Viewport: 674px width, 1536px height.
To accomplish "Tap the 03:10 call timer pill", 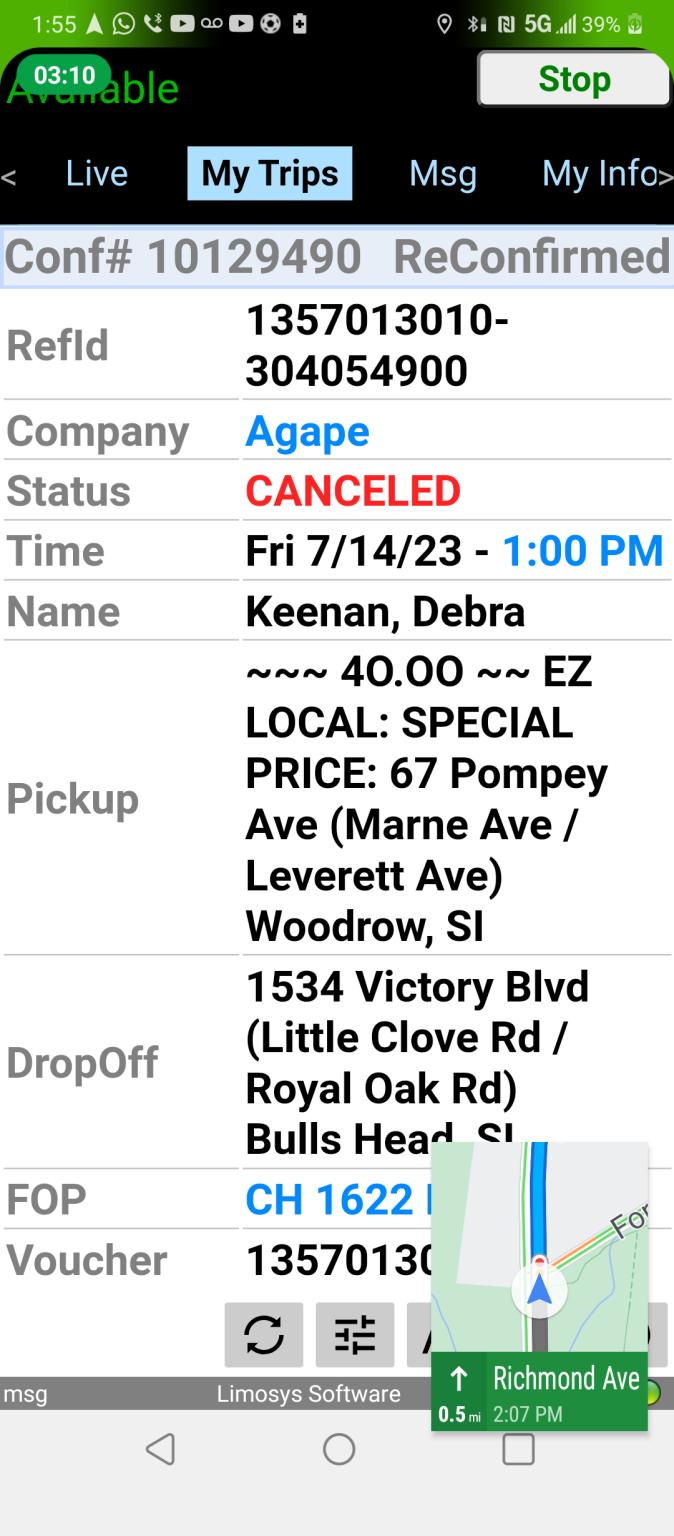I will [x=64, y=75].
